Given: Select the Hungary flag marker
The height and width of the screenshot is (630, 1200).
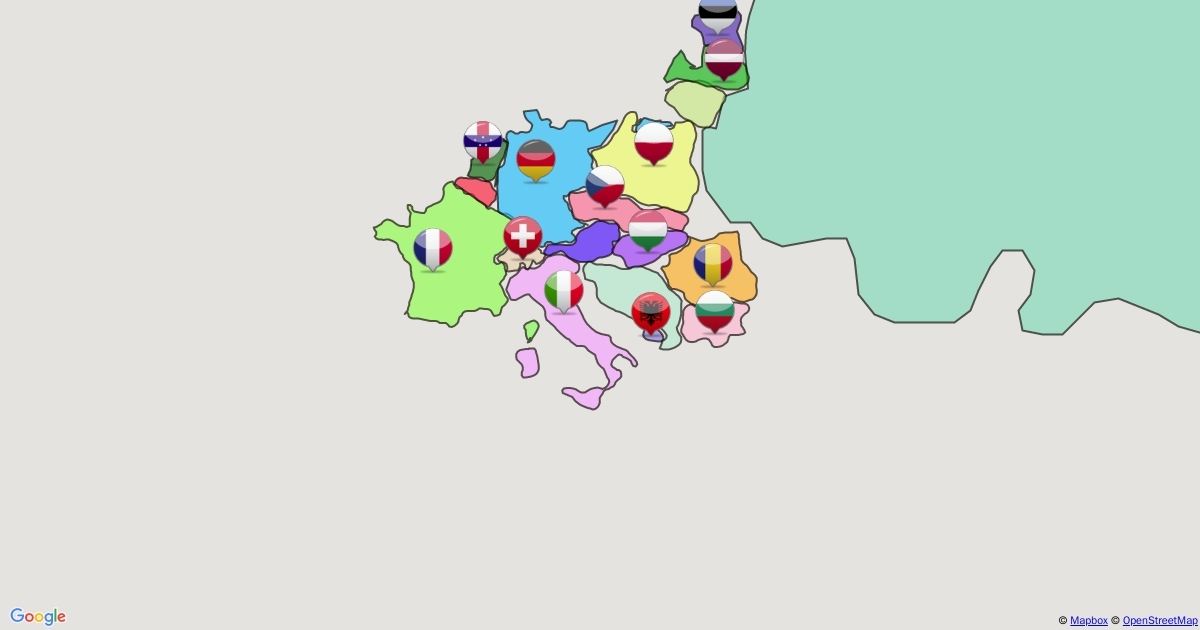Looking at the screenshot, I should click(x=648, y=230).
